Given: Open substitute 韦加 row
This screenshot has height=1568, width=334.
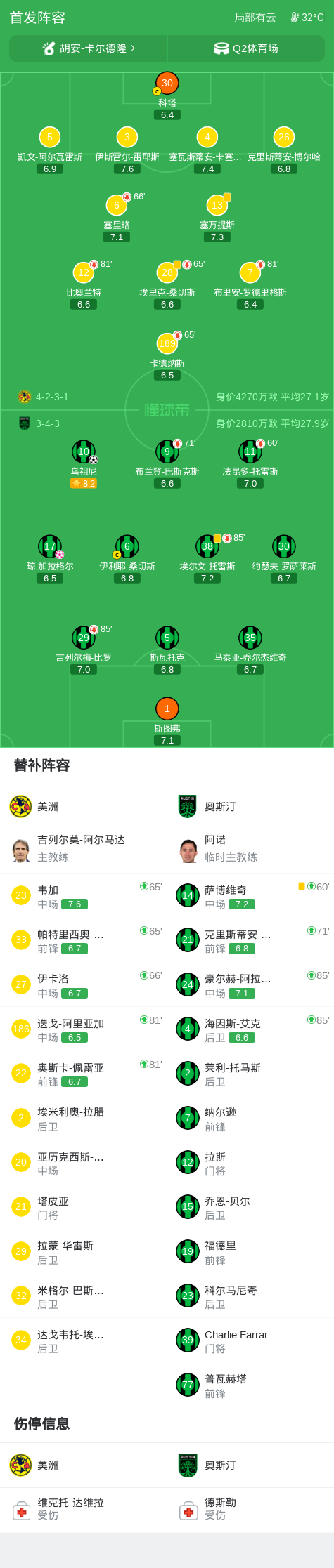Looking at the screenshot, I should [83, 896].
